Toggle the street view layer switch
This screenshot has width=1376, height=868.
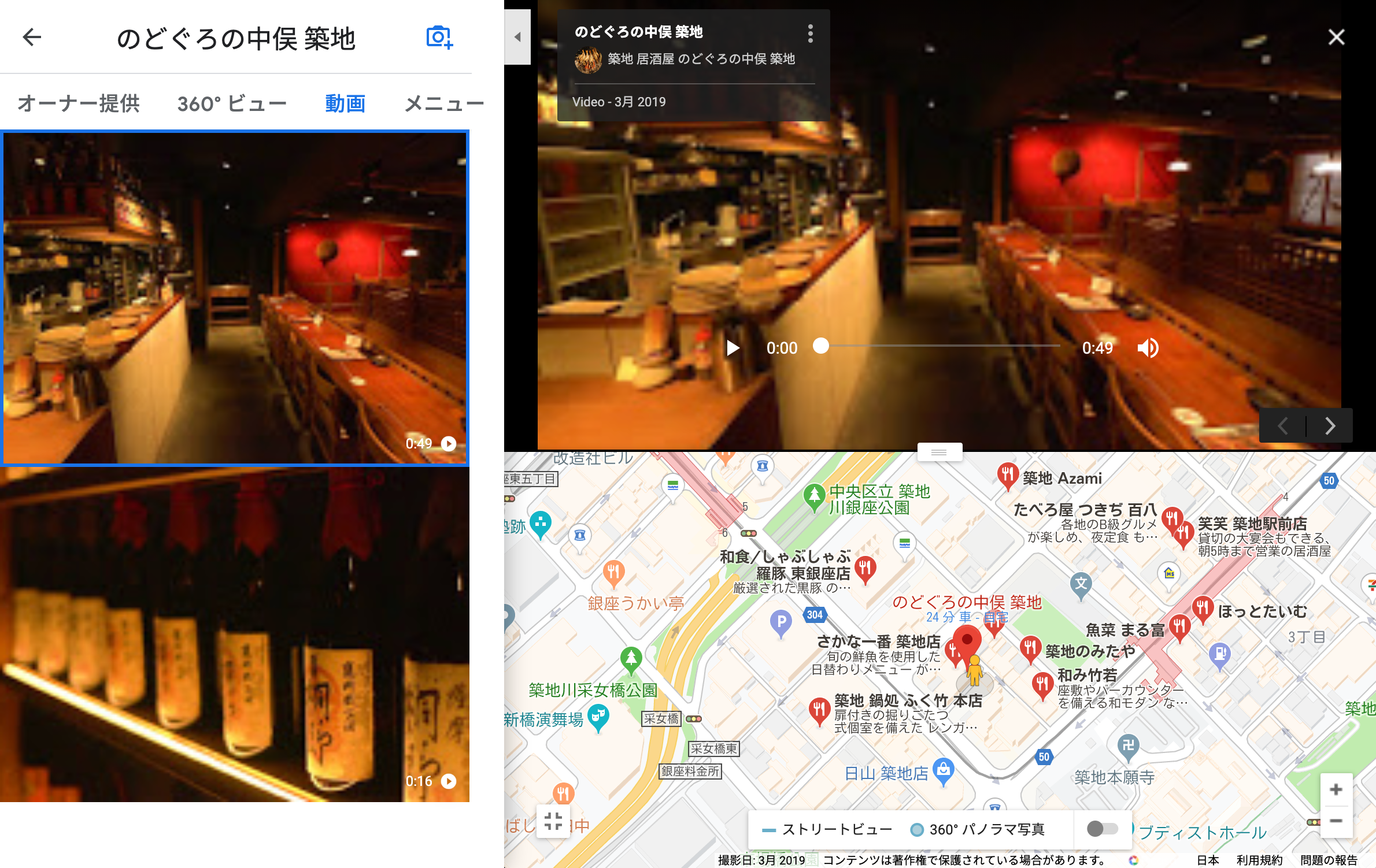coord(1102,829)
